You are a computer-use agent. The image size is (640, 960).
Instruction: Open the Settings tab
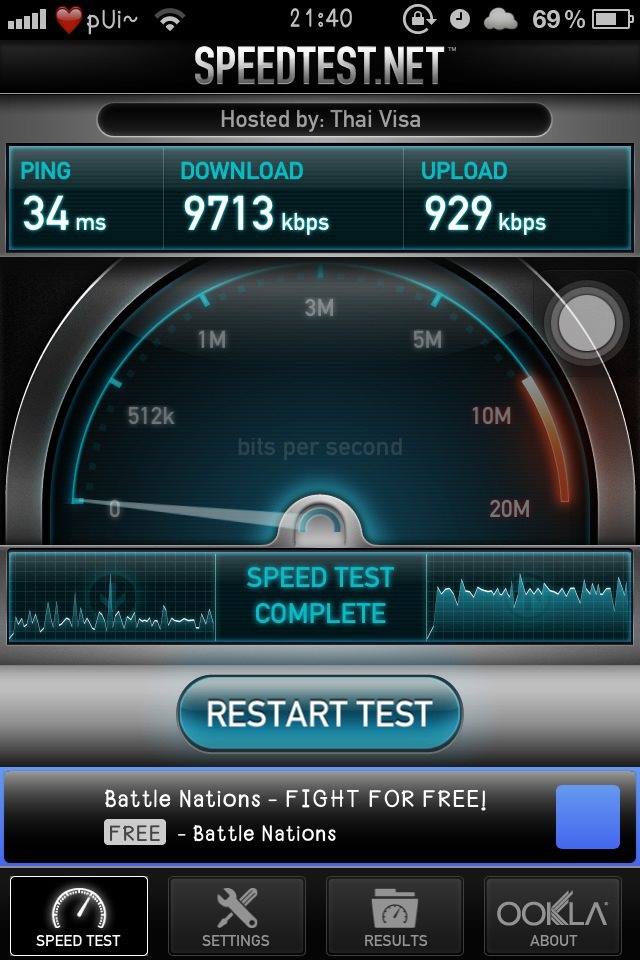(x=236, y=915)
